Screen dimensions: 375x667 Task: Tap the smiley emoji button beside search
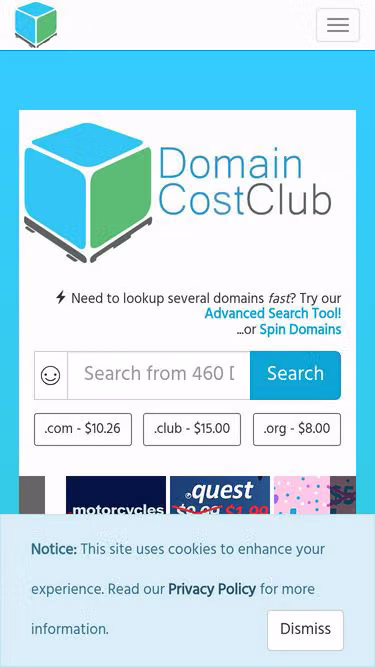point(51,376)
